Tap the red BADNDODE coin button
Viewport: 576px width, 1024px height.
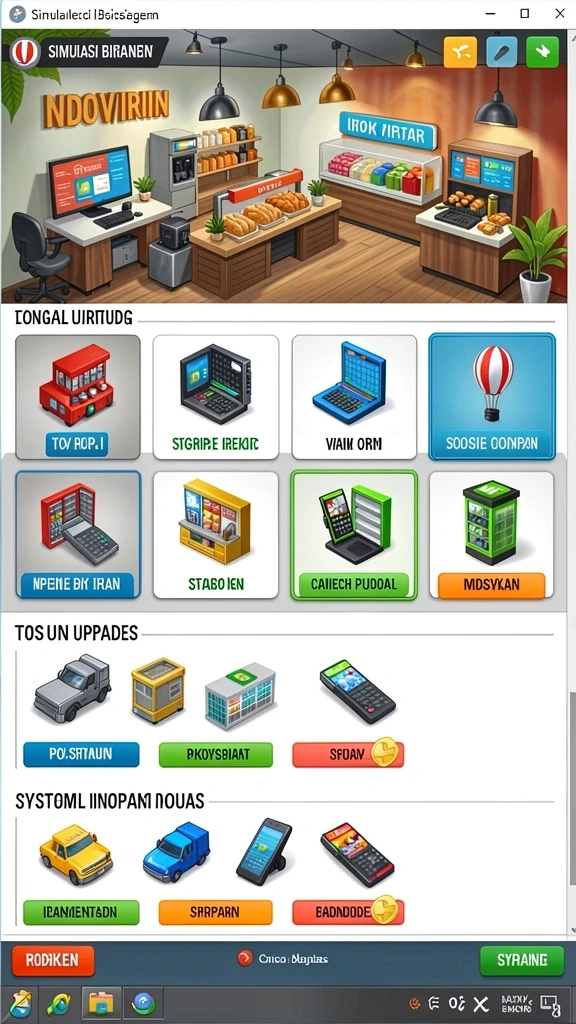coord(348,912)
